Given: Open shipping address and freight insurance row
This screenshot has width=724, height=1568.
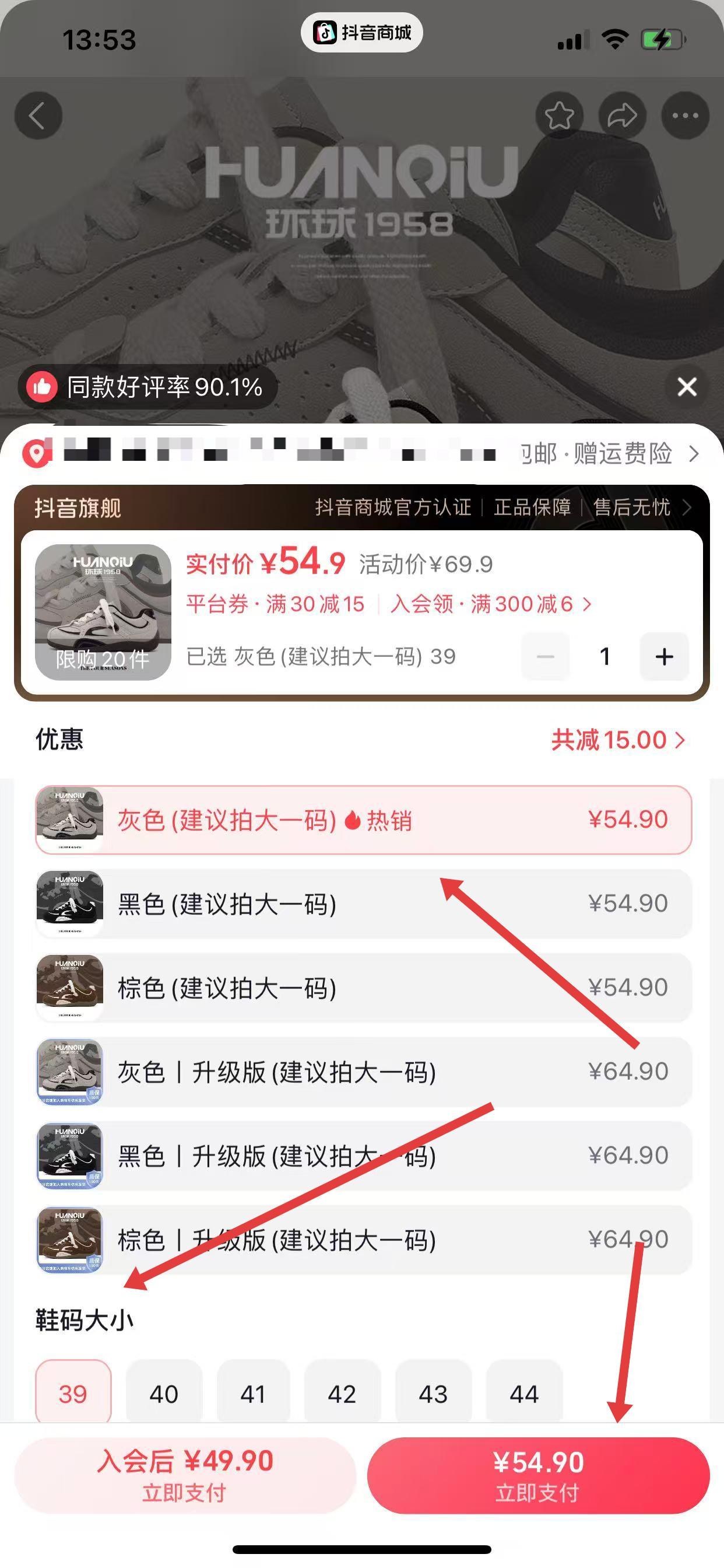Looking at the screenshot, I should coord(609,454).
